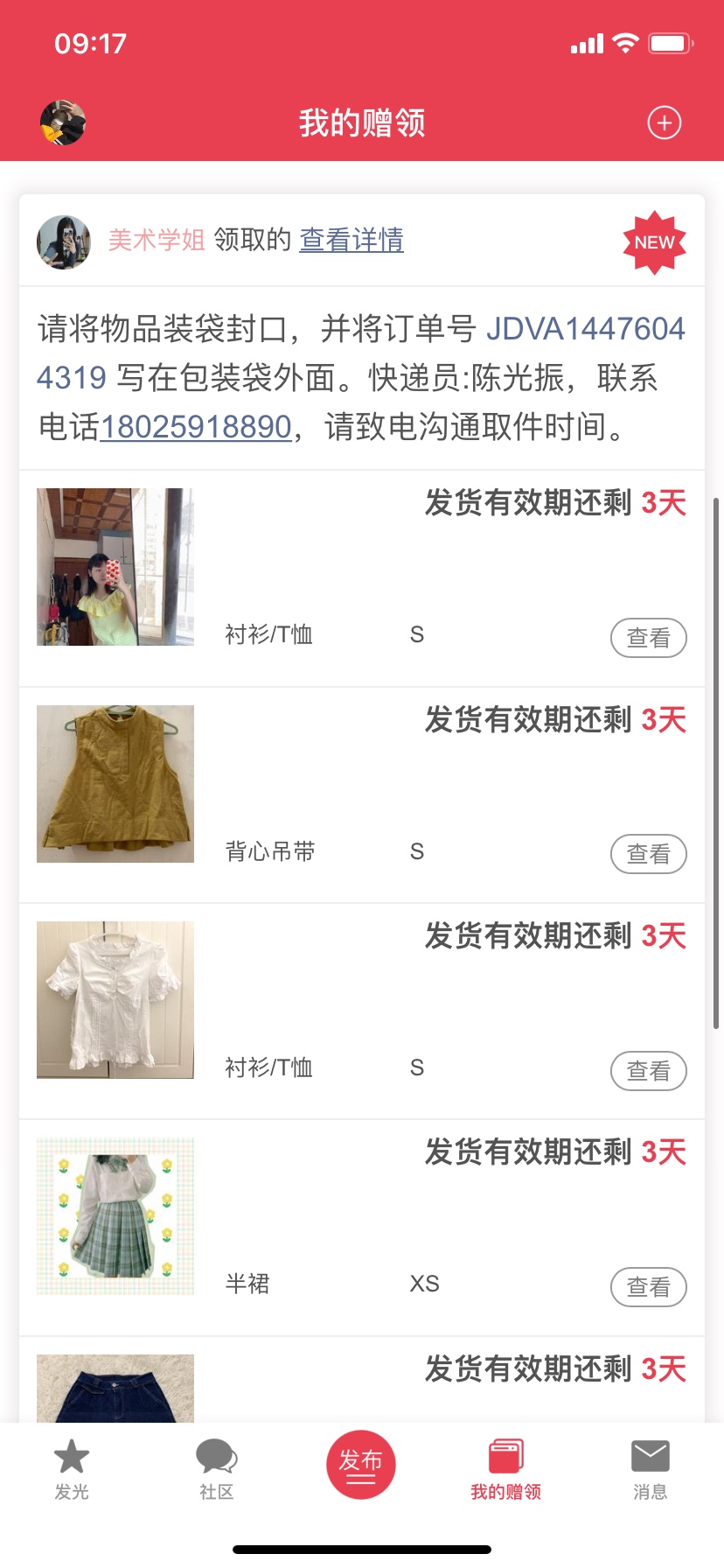This screenshot has width=724, height=1568.
Task: Open the white blouse photo
Action: tap(115, 1000)
